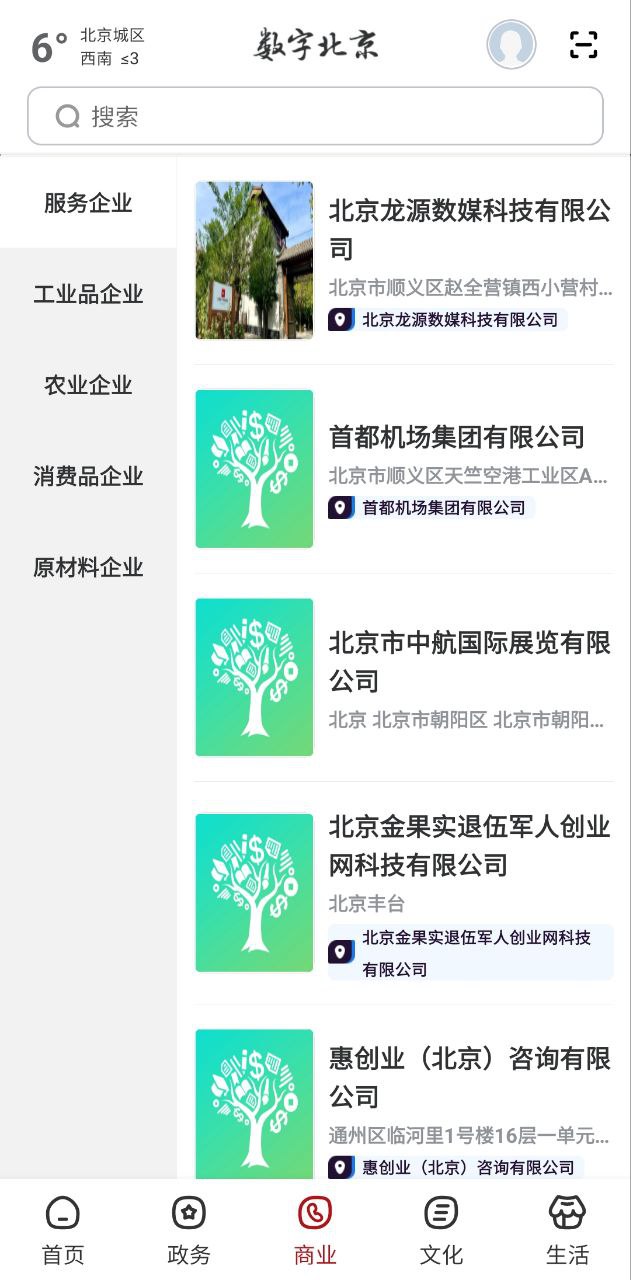The height and width of the screenshot is (1280, 631).
Task: Open 北京金果实退伍军人创业网科技有限公司 card
Action: pyautogui.click(x=469, y=846)
